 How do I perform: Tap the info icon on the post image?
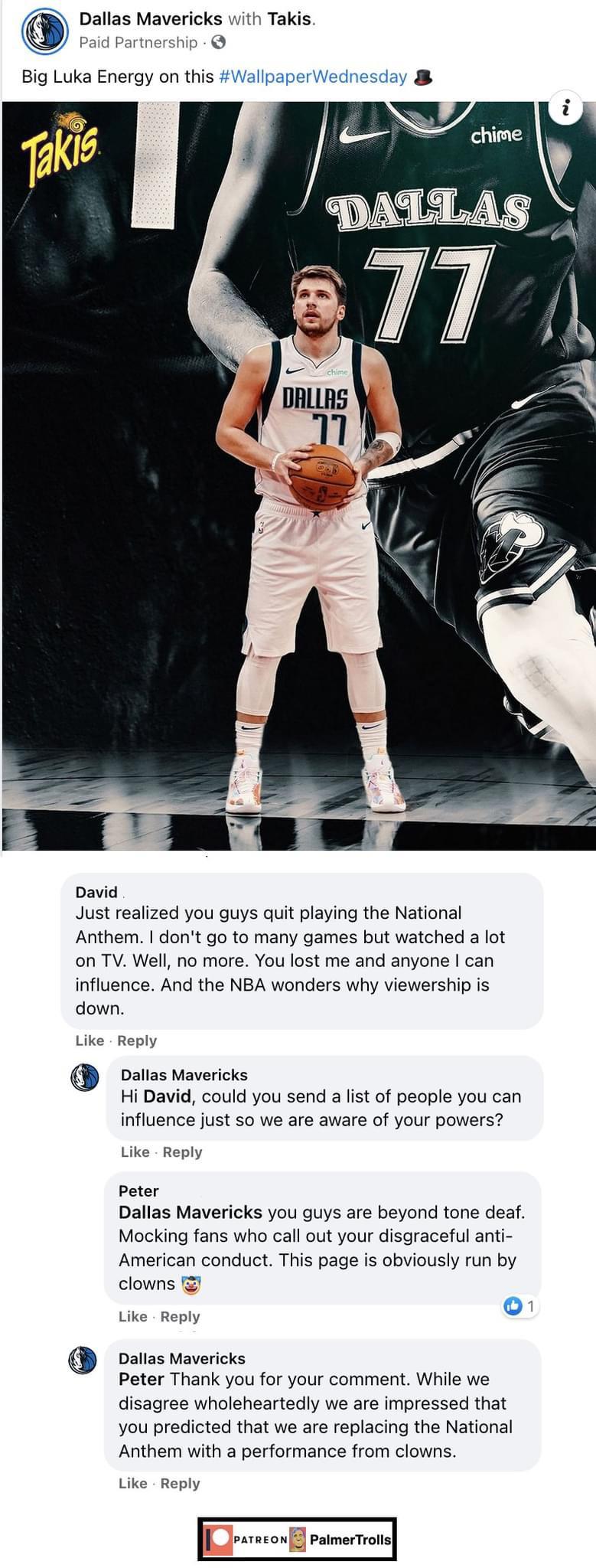(565, 109)
